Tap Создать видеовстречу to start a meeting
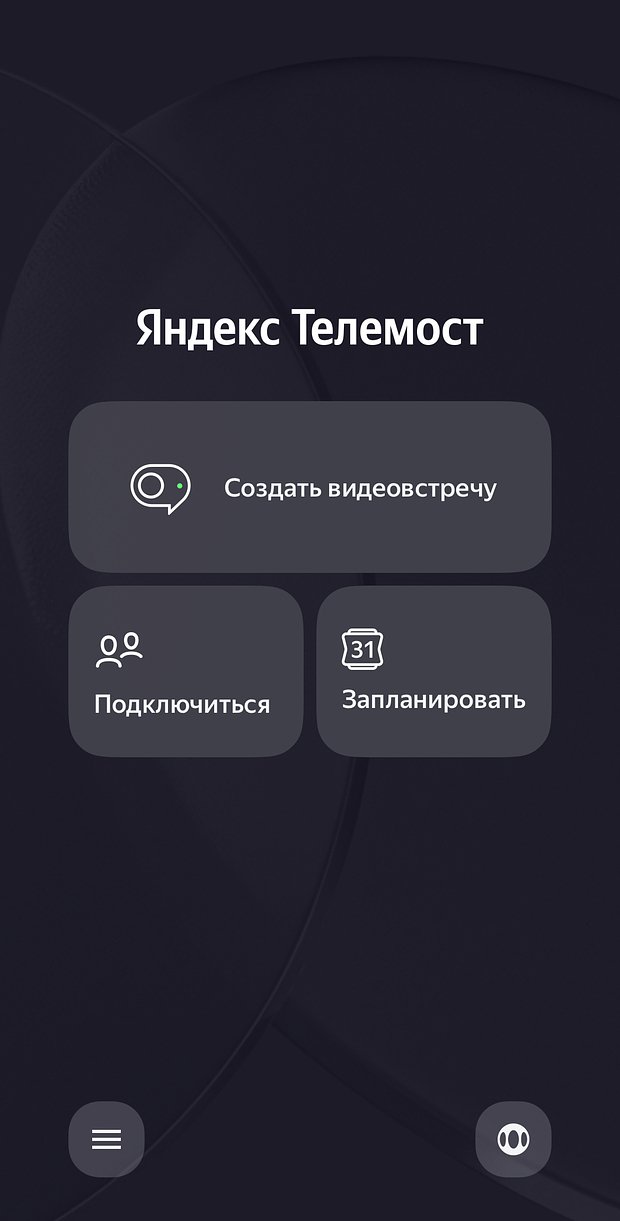 click(x=310, y=487)
